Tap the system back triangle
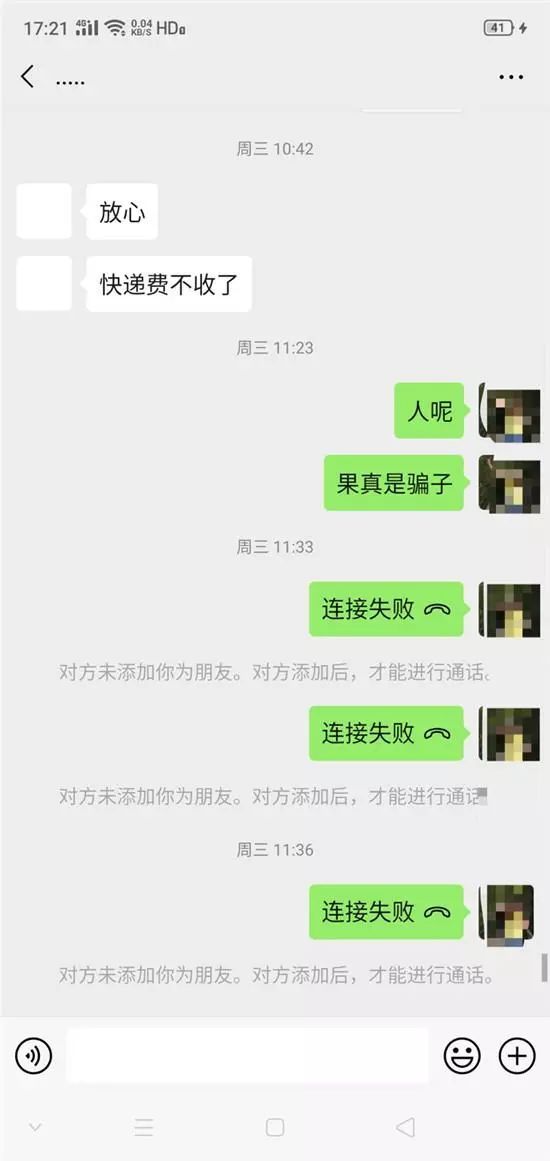 (x=405, y=1128)
